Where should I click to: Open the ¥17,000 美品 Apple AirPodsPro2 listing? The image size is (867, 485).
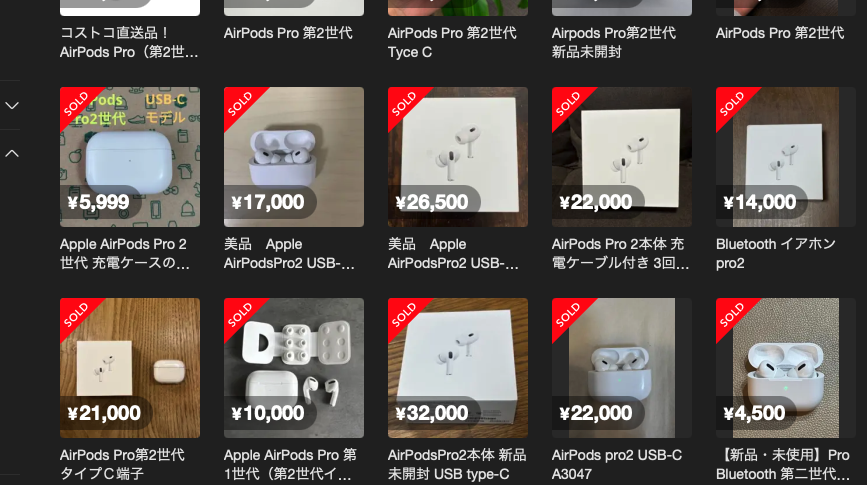click(x=294, y=157)
